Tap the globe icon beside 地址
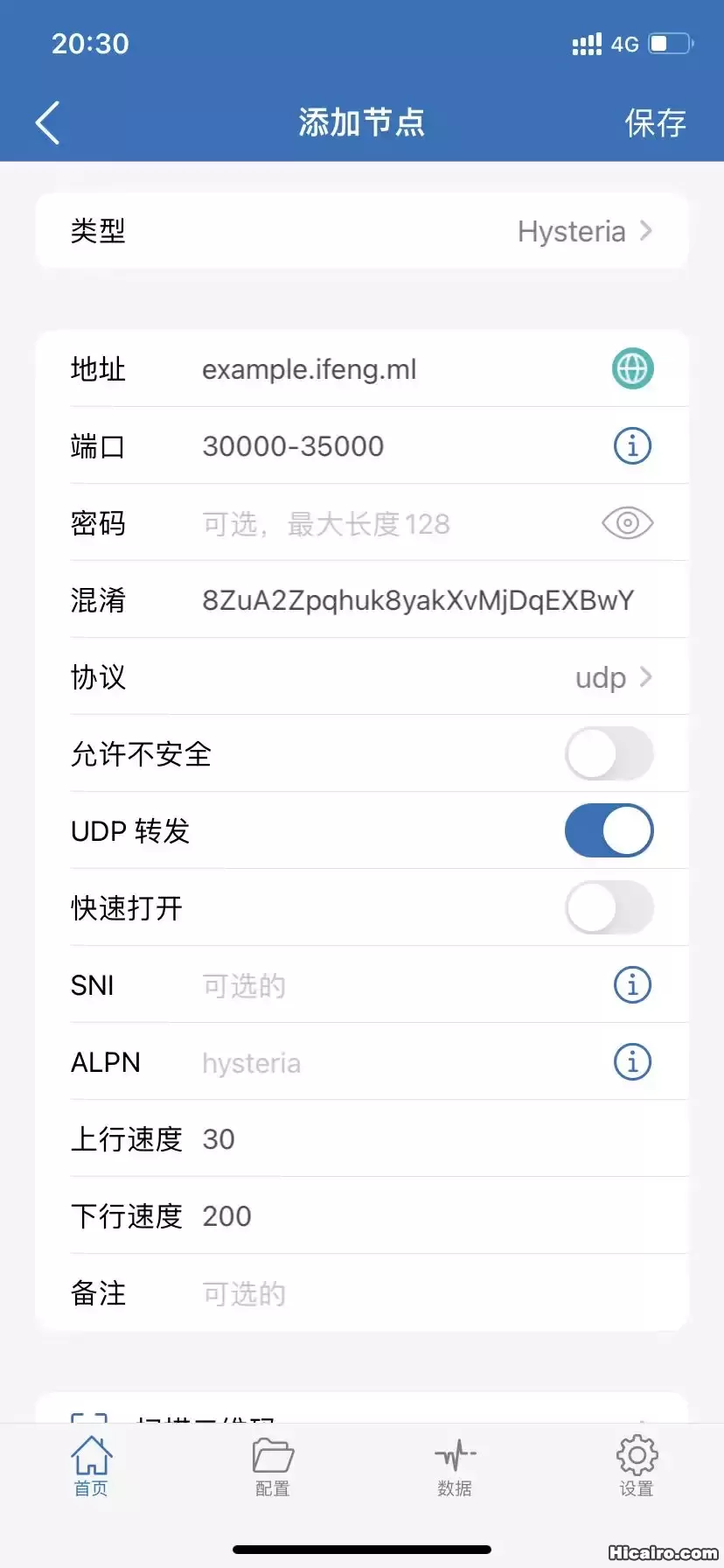 (632, 368)
